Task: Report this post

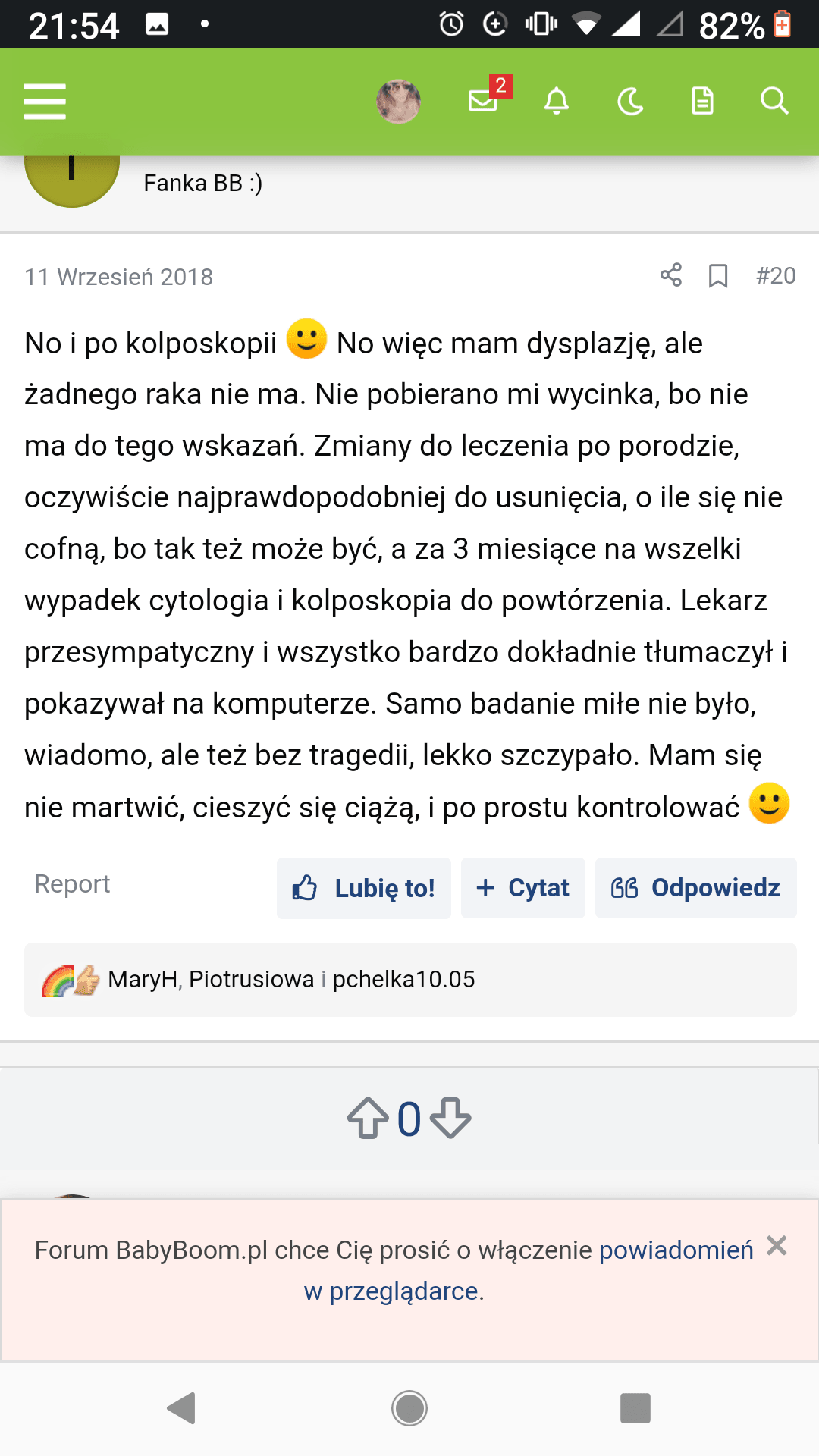Action: [x=72, y=884]
